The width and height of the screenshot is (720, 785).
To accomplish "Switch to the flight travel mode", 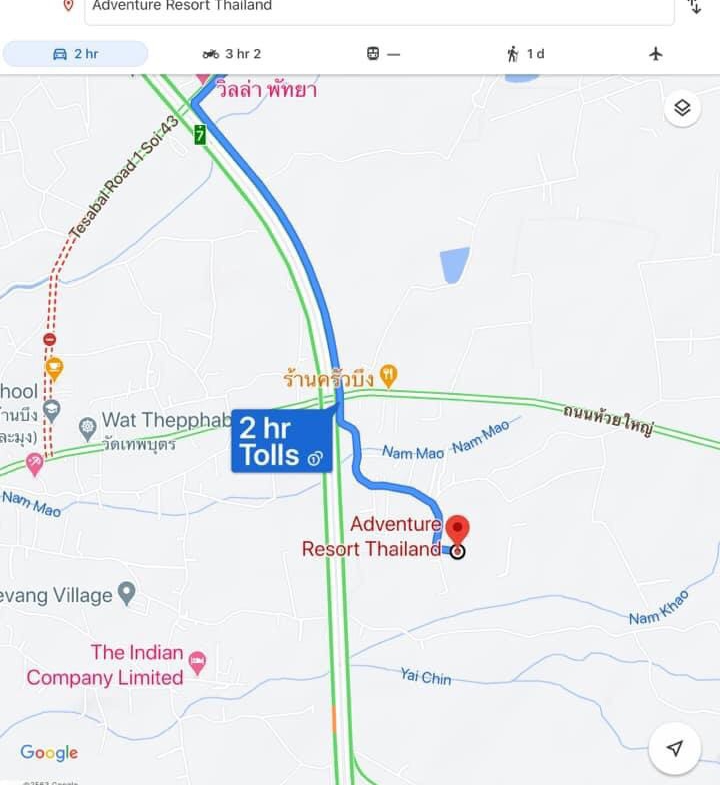I will (x=656, y=54).
